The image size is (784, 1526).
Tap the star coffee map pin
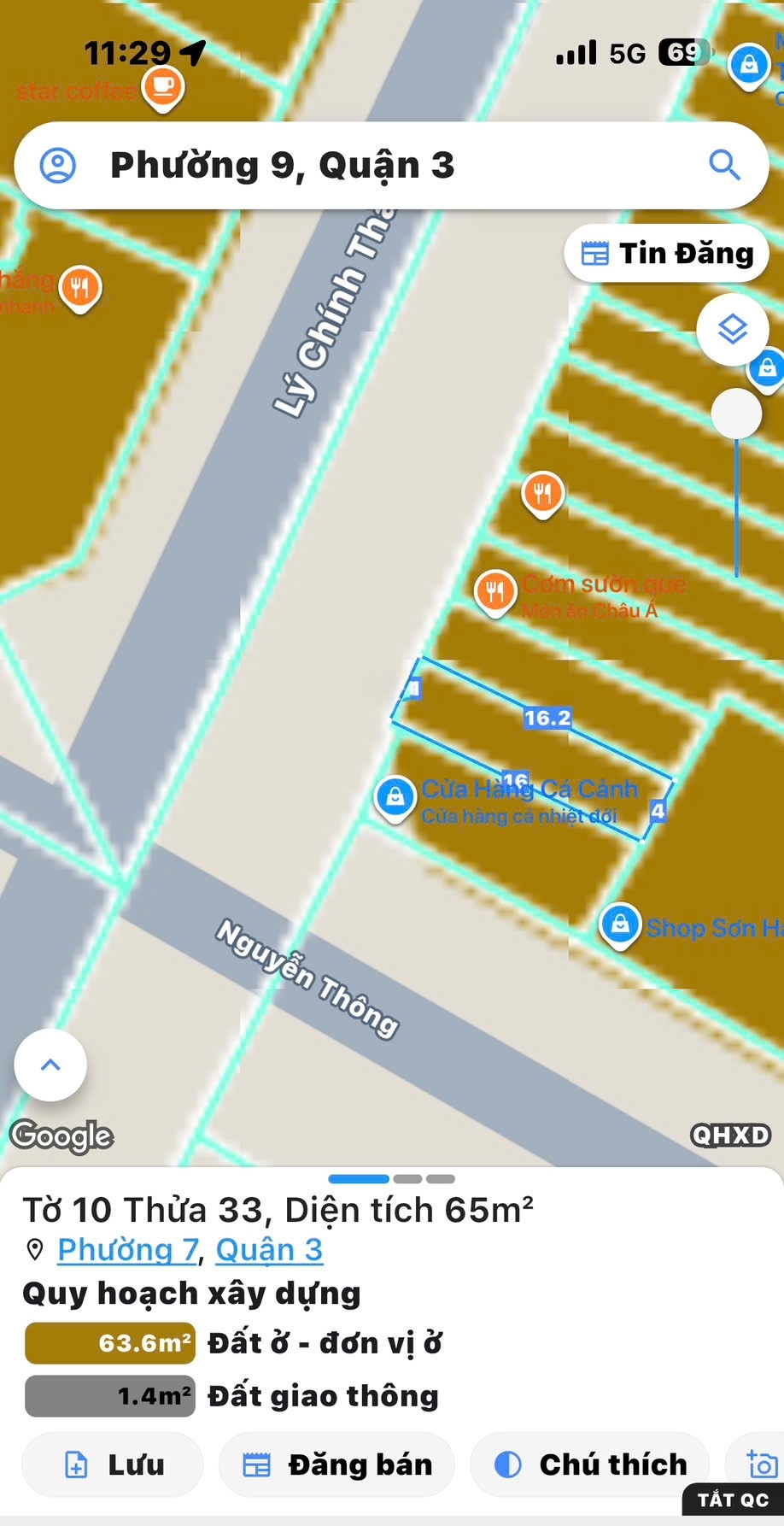(x=163, y=86)
